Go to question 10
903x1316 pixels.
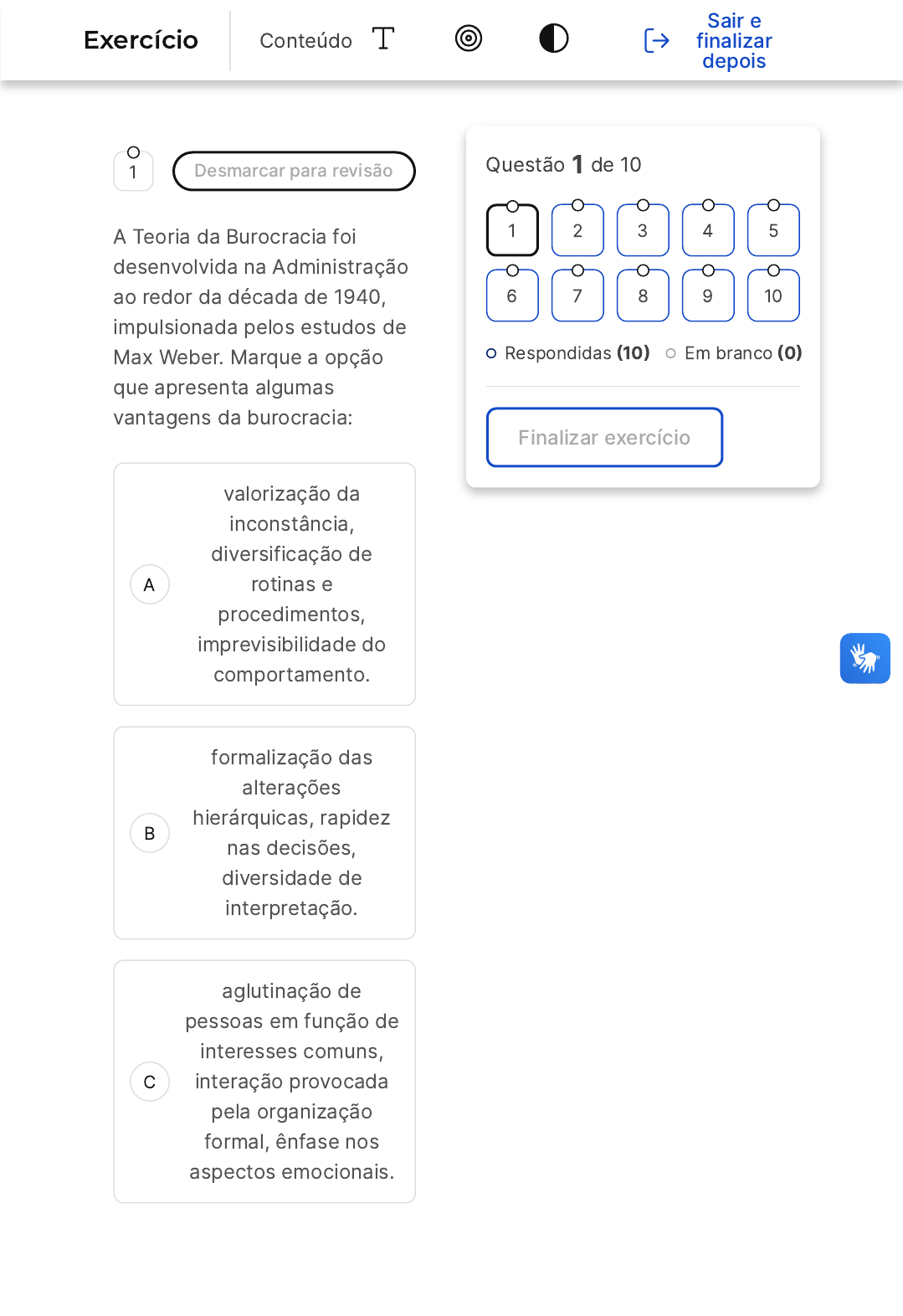click(773, 296)
